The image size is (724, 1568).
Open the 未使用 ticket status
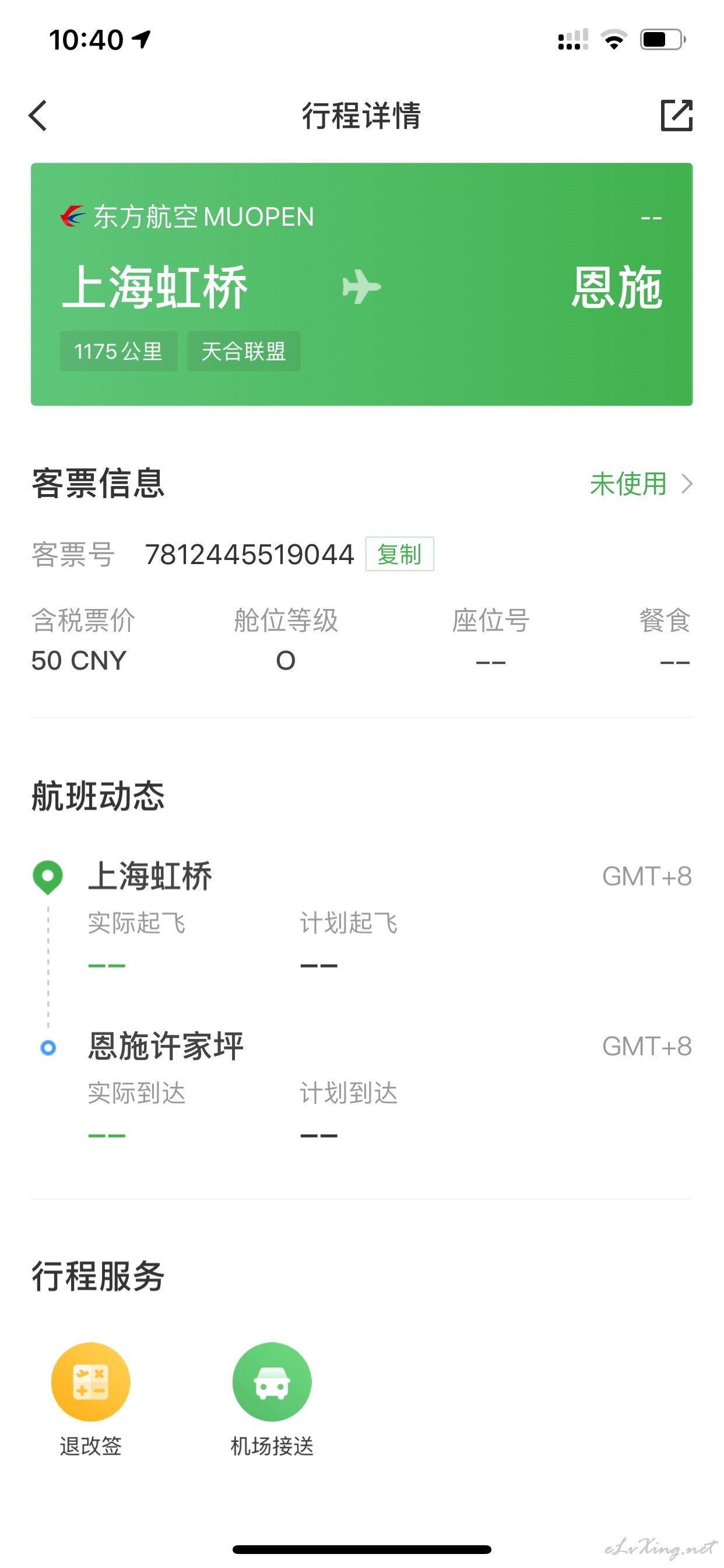641,484
